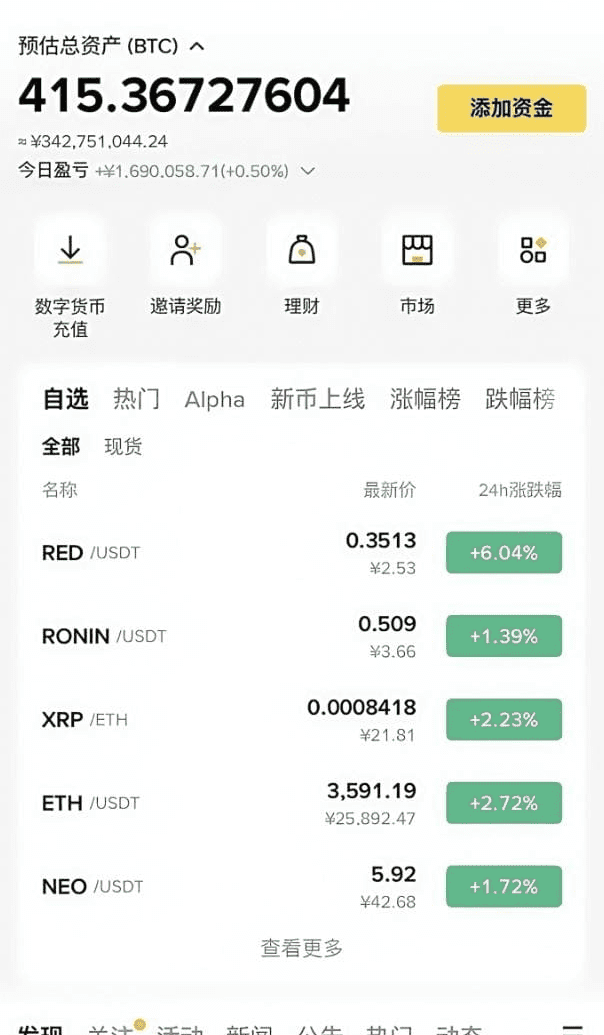This screenshot has height=1035, width=604.
Task: View the 跌幅榜 tab
Action: (x=520, y=399)
